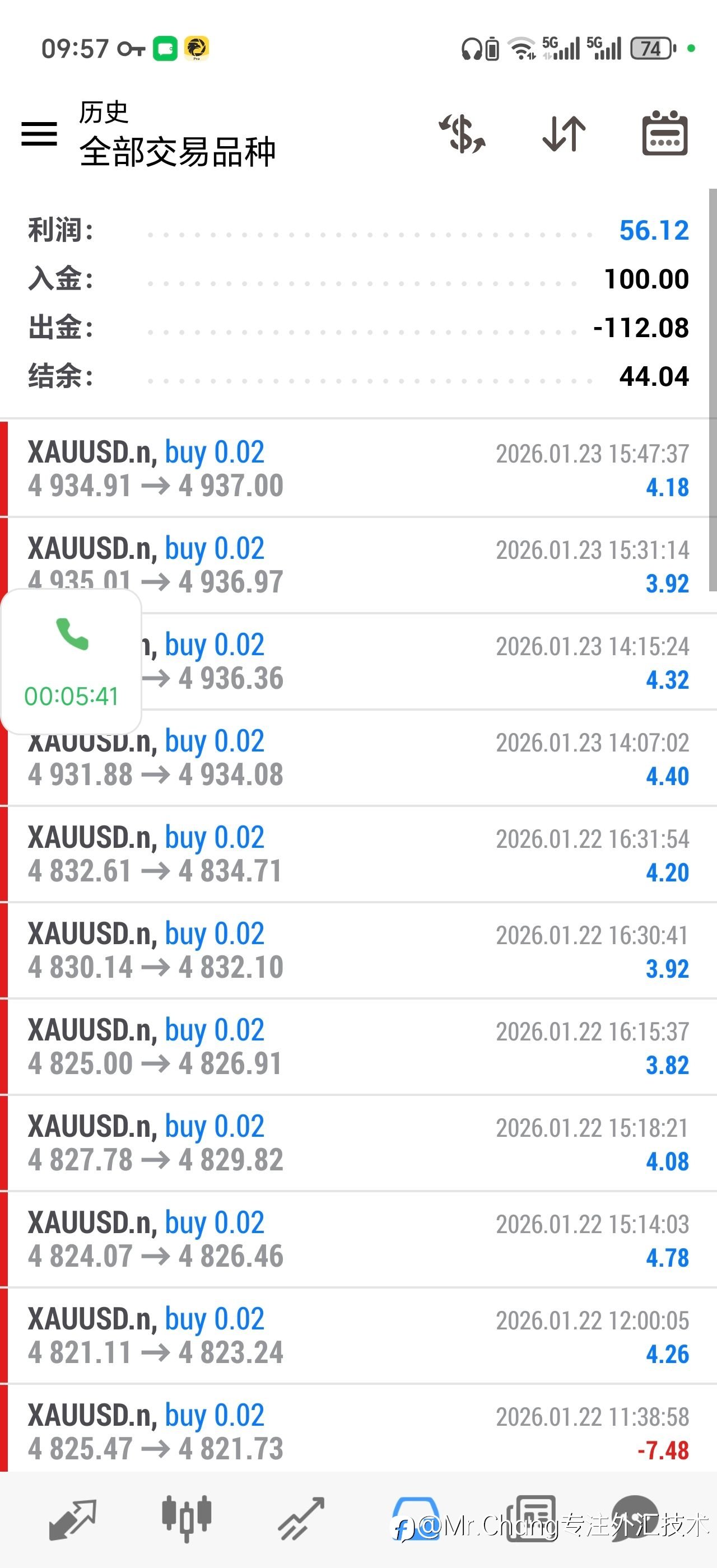Open the trade closed at 2026.01.23 14:15:24
This screenshot has width=717, height=1568.
click(x=426, y=662)
